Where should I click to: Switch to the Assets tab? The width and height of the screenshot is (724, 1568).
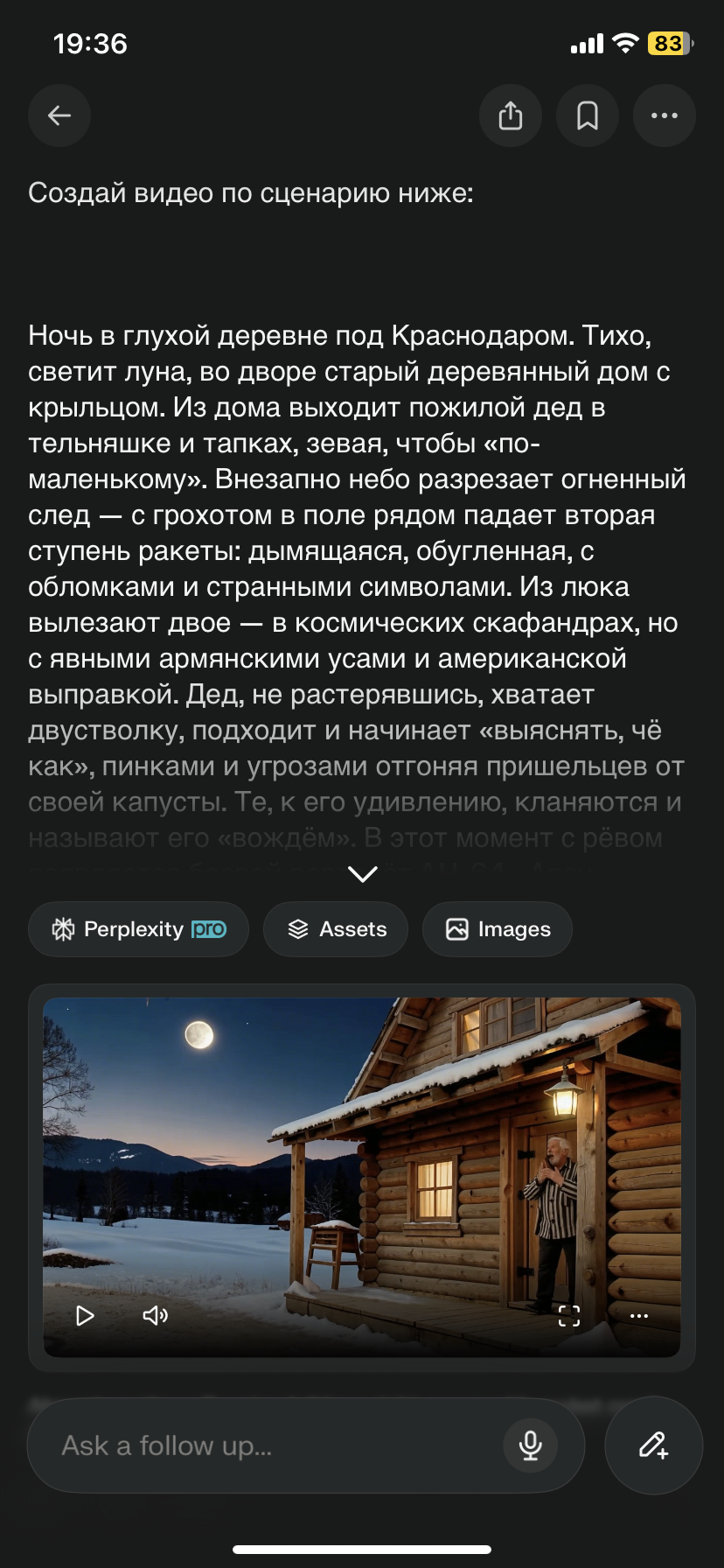pyautogui.click(x=336, y=929)
